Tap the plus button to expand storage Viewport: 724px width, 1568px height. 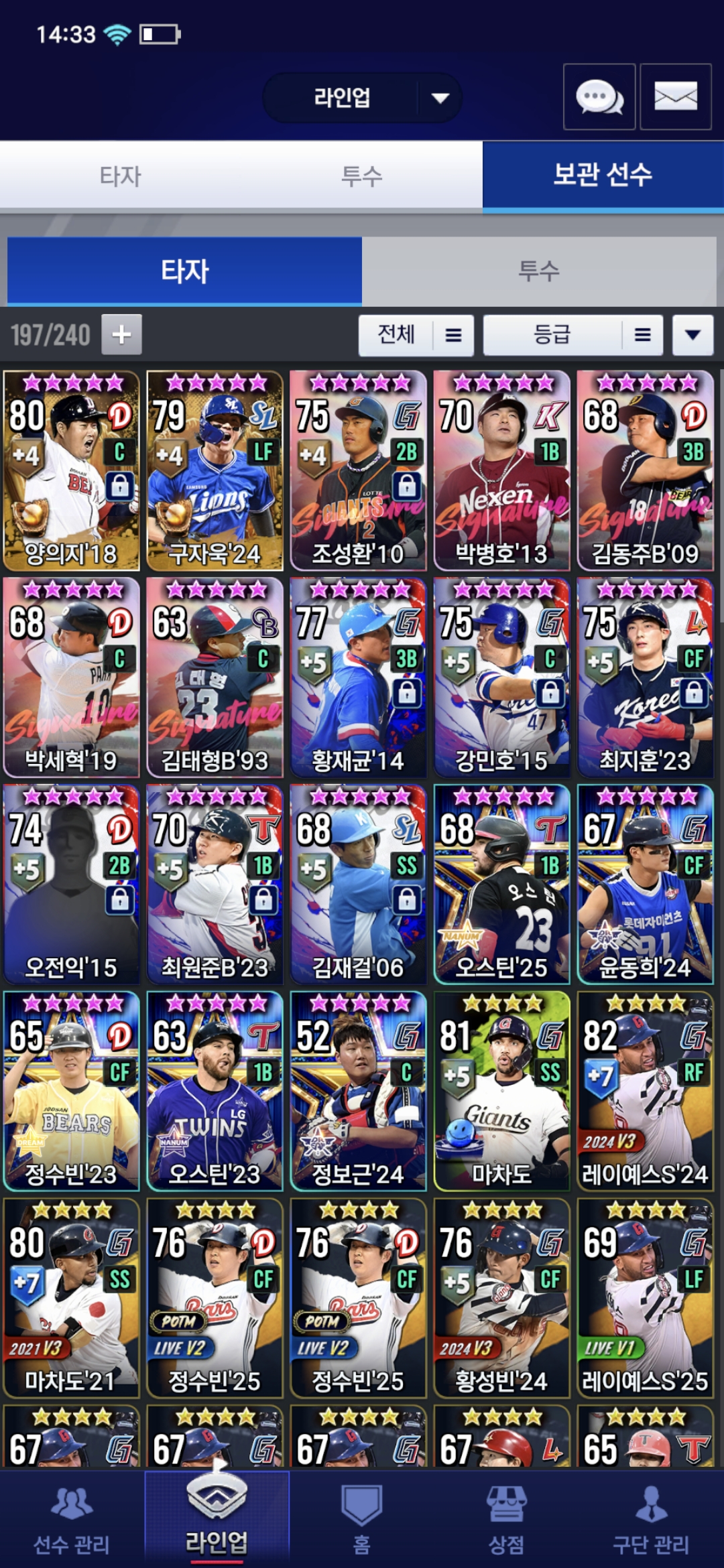coord(121,334)
